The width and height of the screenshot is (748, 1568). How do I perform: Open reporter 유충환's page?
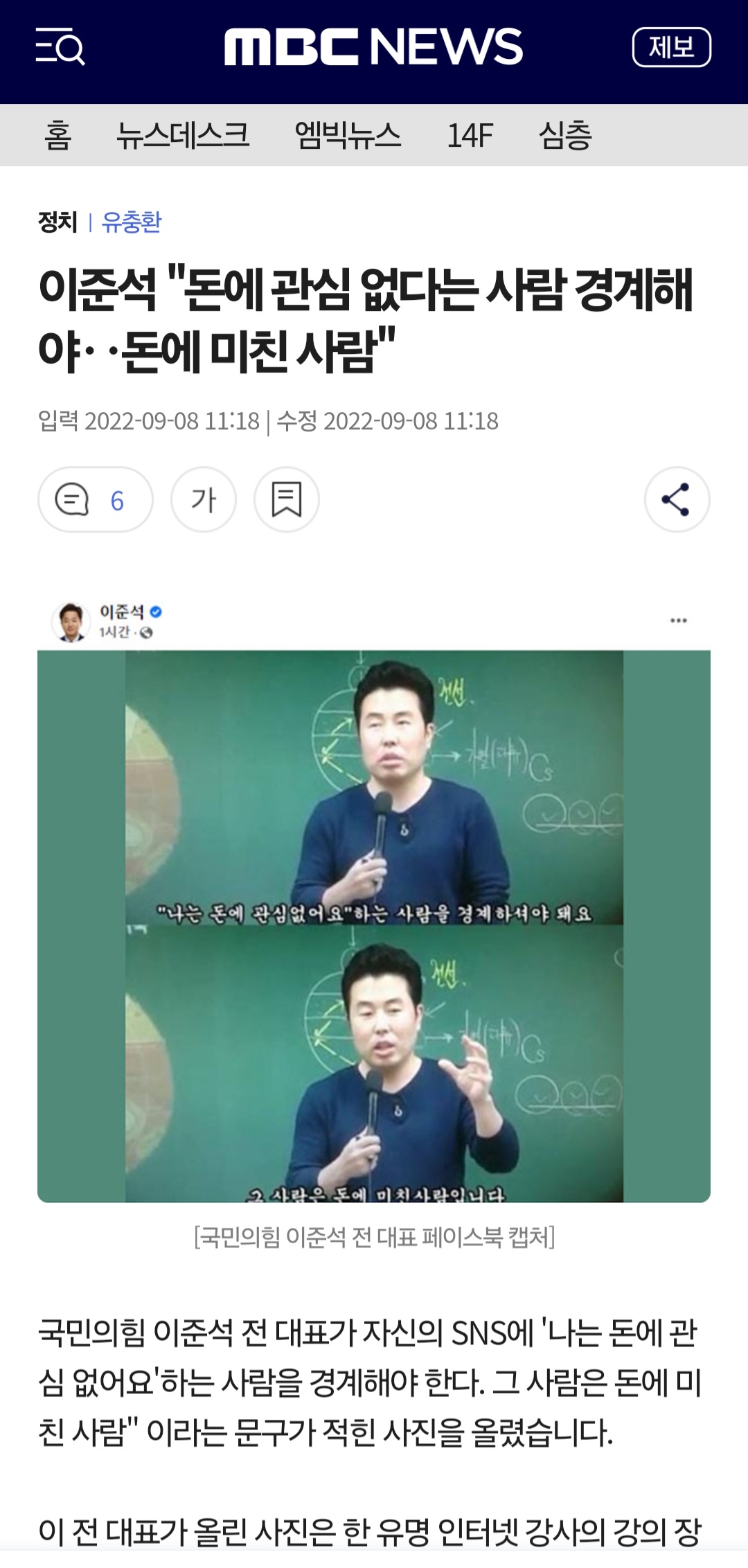tap(132, 222)
